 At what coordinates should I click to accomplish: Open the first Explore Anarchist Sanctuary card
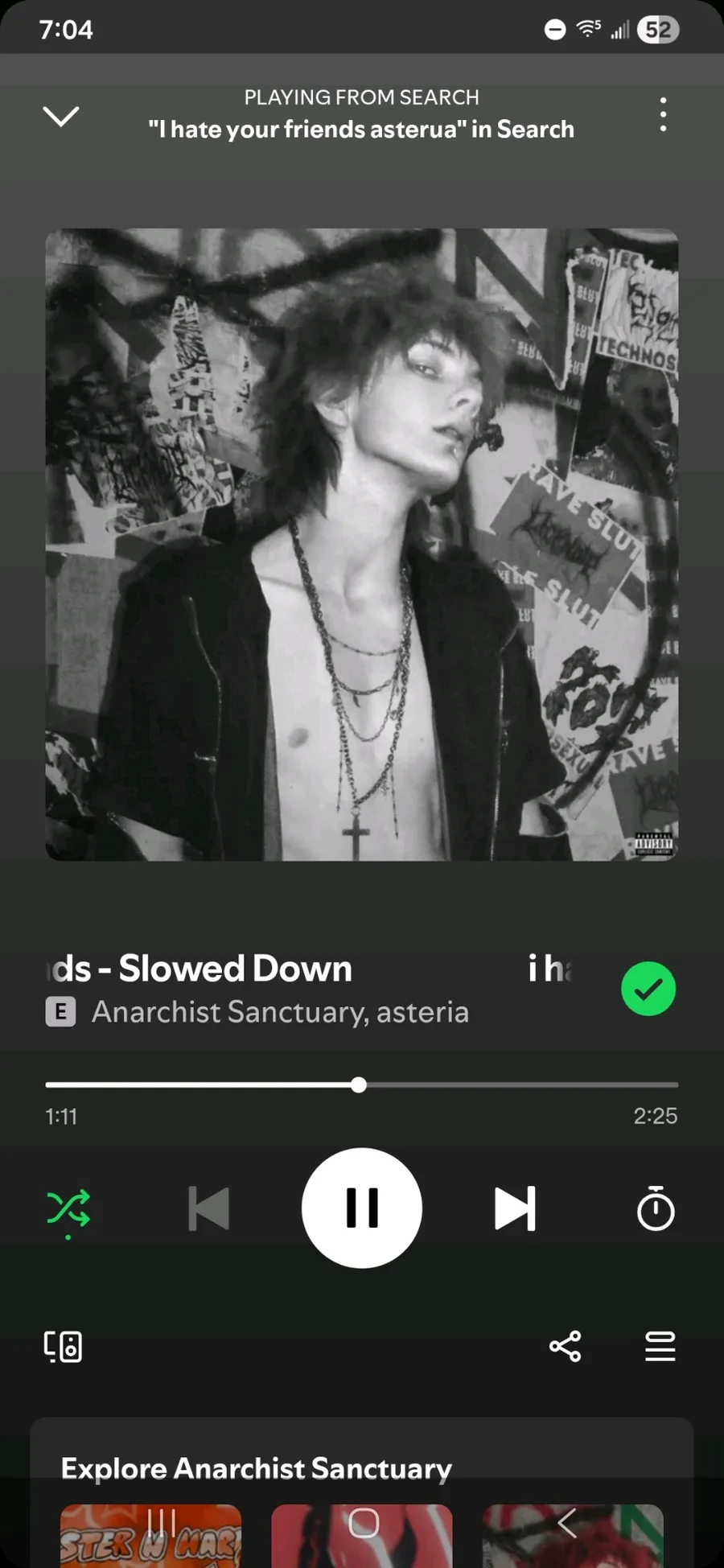point(150,1536)
